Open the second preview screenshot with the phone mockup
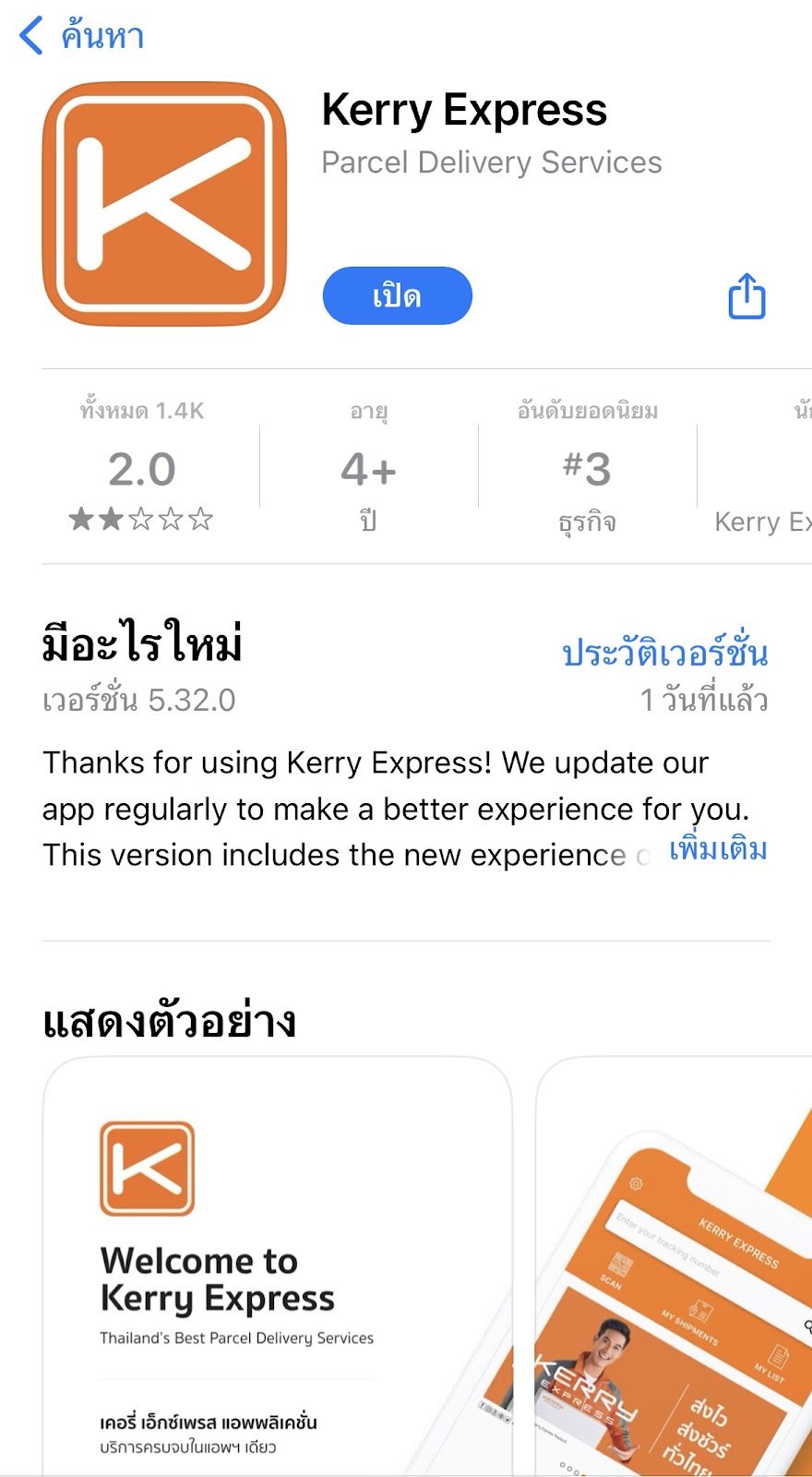The width and height of the screenshot is (812, 1477). tap(674, 1266)
